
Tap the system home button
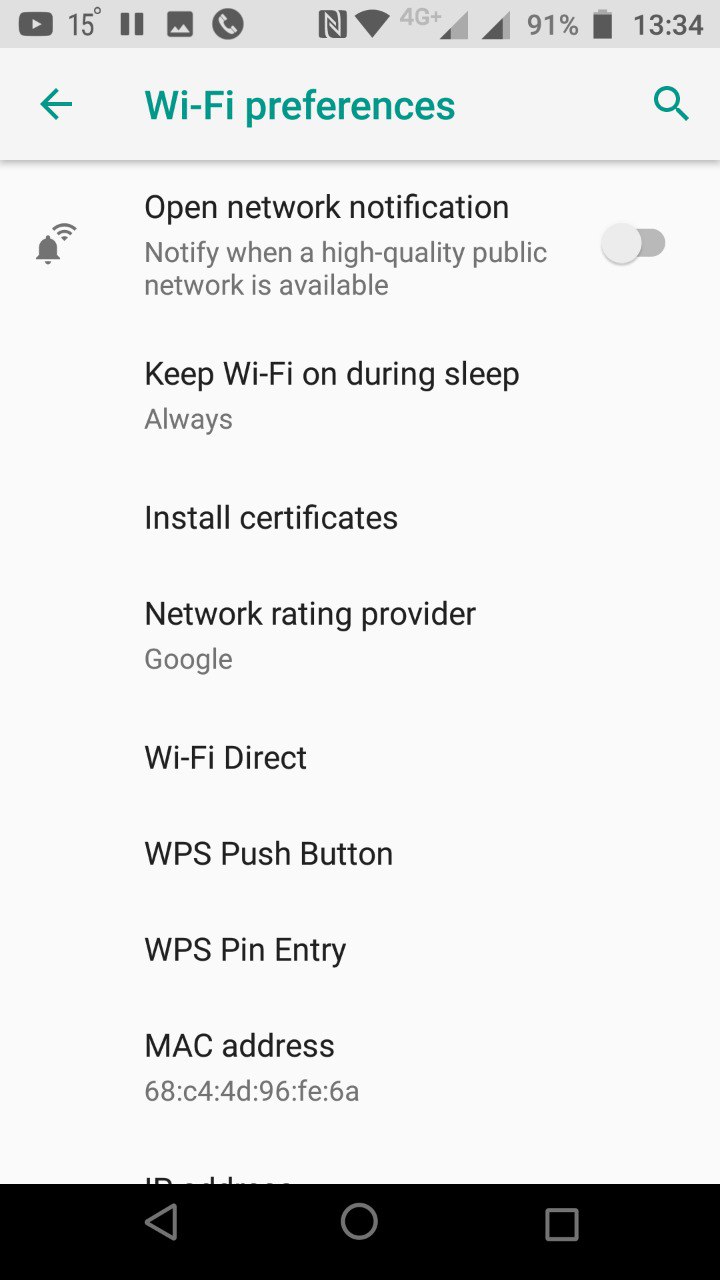point(359,1222)
